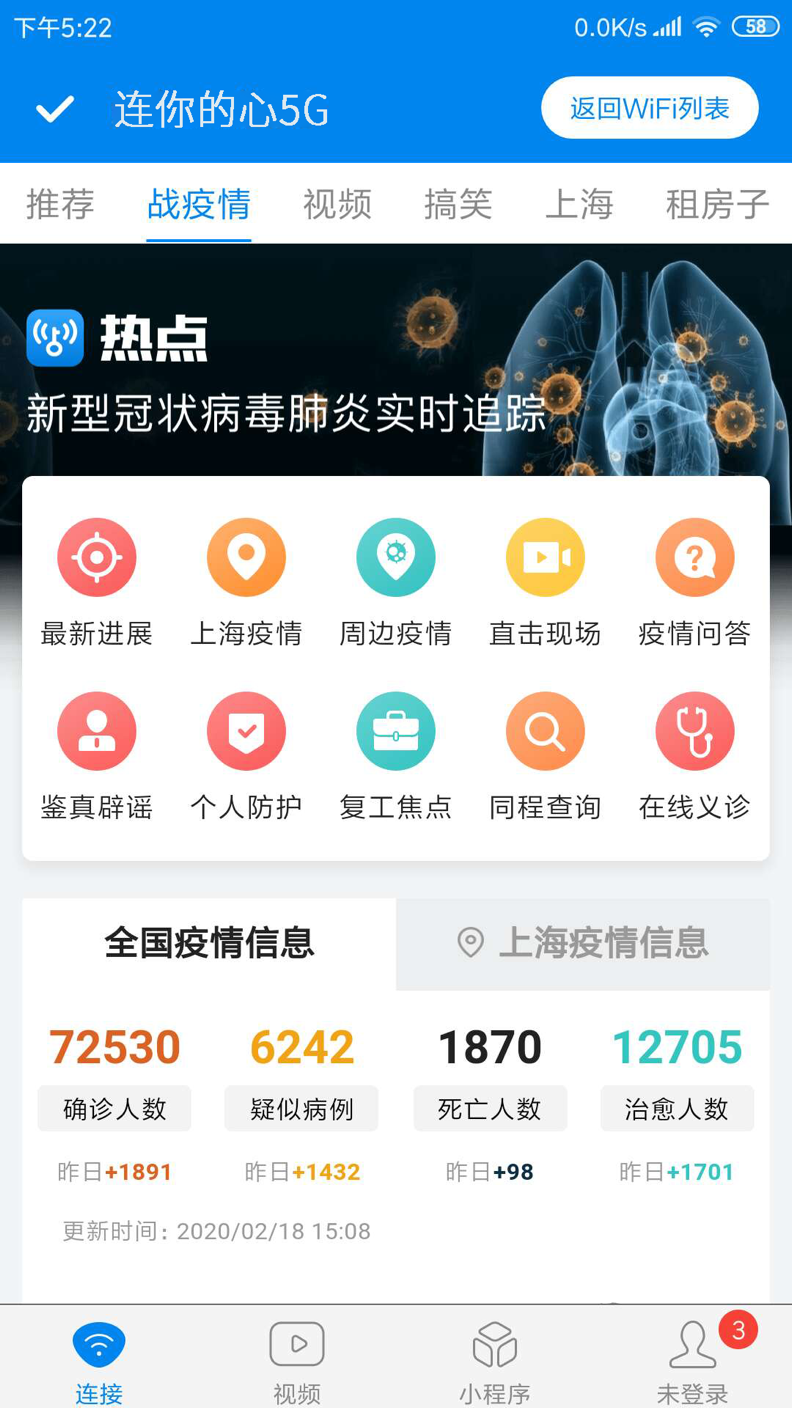Select the 鉴真辟谣 rumor-check icon
The image size is (792, 1408).
[96, 731]
